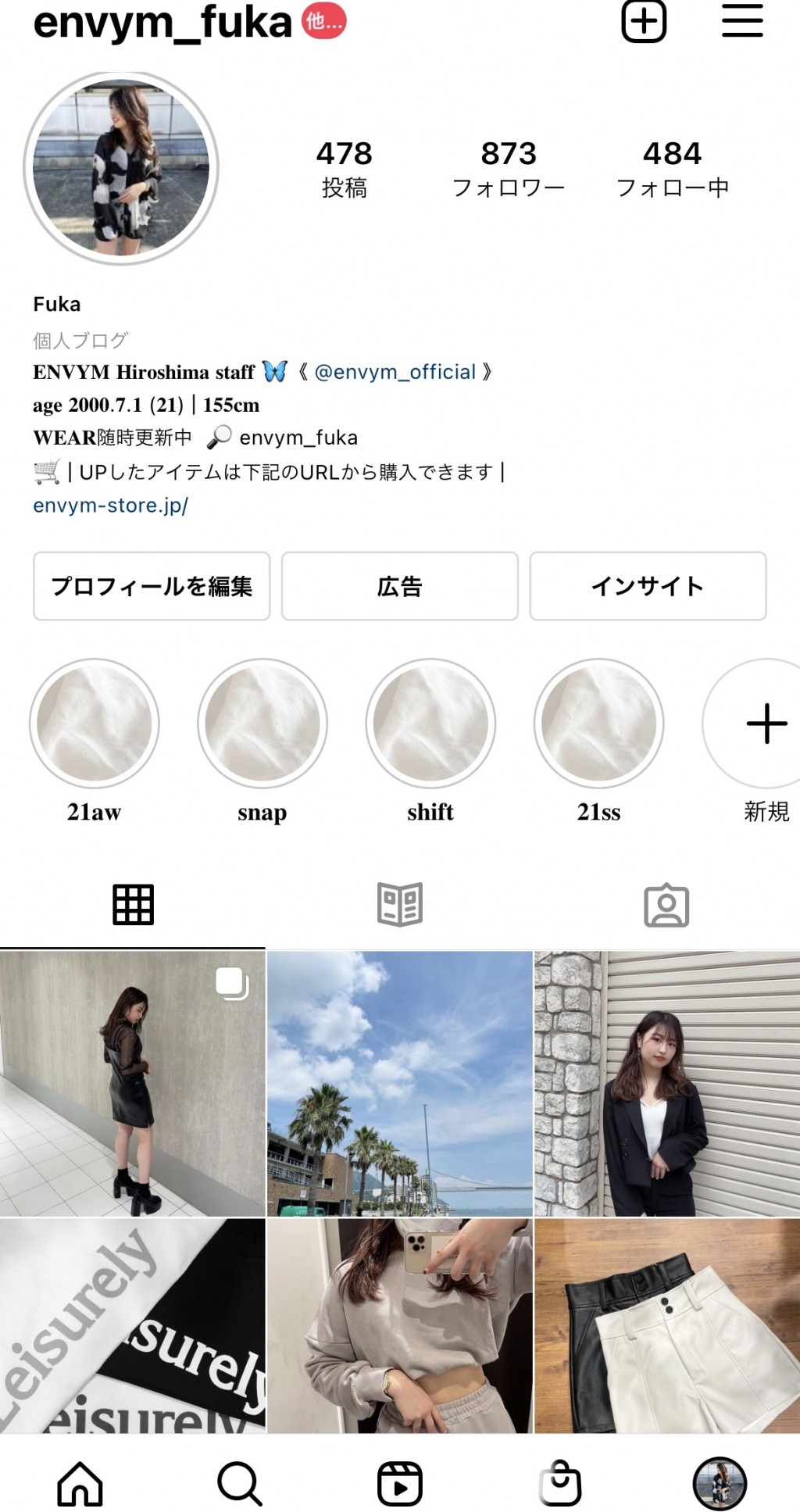Open the 広告 button
Image resolution: width=800 pixels, height=1512 pixels.
[399, 586]
